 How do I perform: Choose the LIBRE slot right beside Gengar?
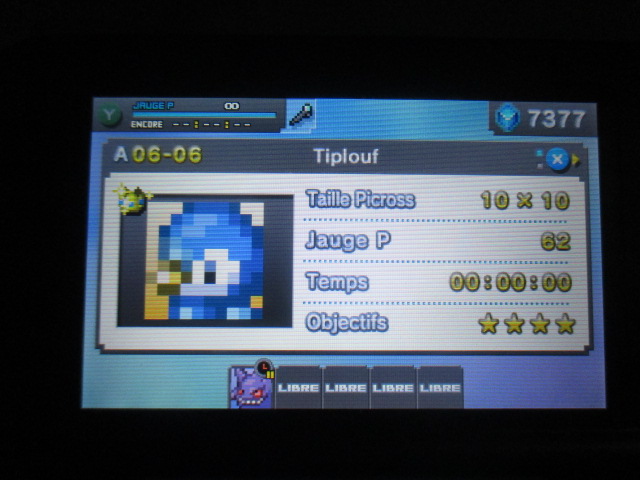298,387
